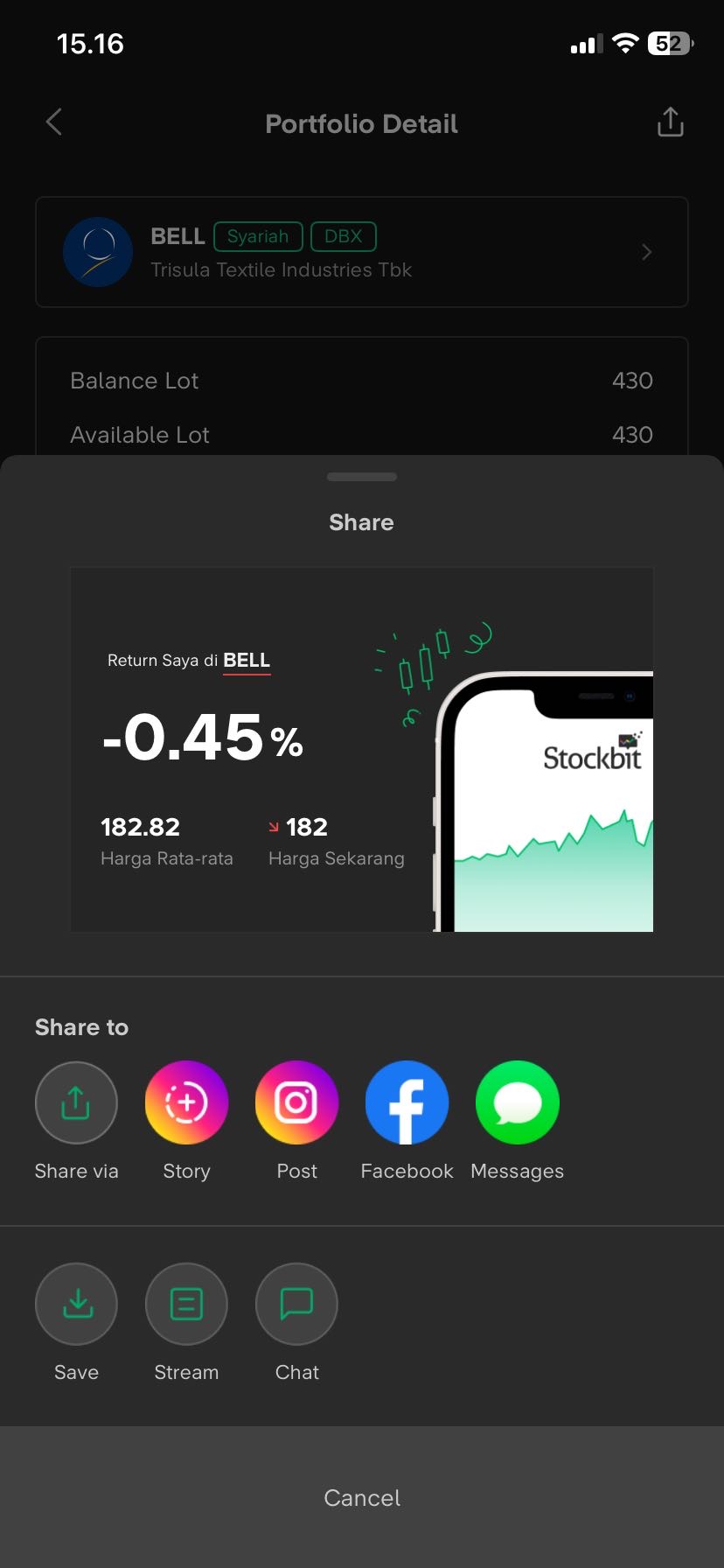Save the return image to device
This screenshot has height=1568, width=724.
[76, 1304]
